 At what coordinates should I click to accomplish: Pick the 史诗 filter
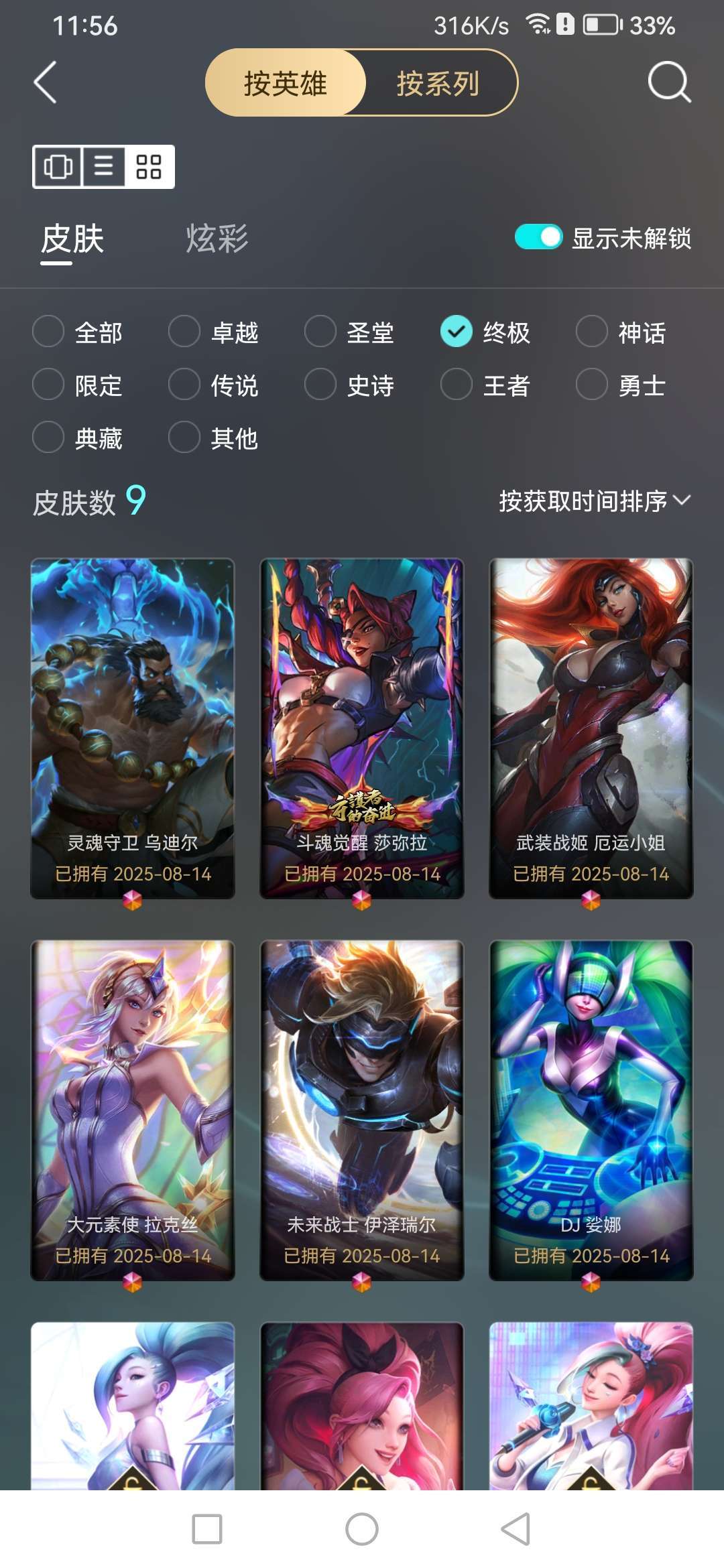(320, 385)
